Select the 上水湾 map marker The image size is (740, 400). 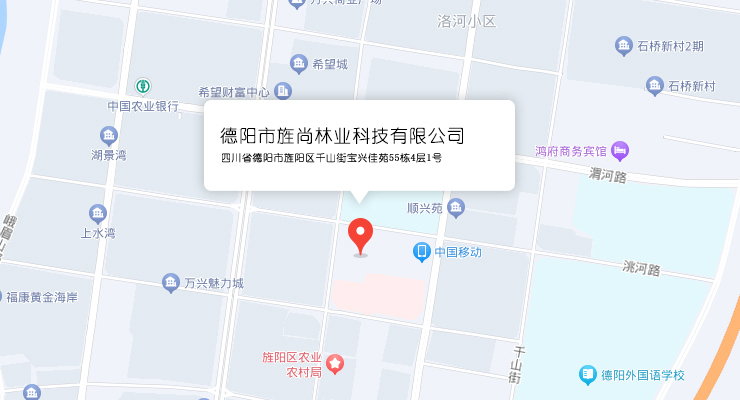tap(98, 213)
